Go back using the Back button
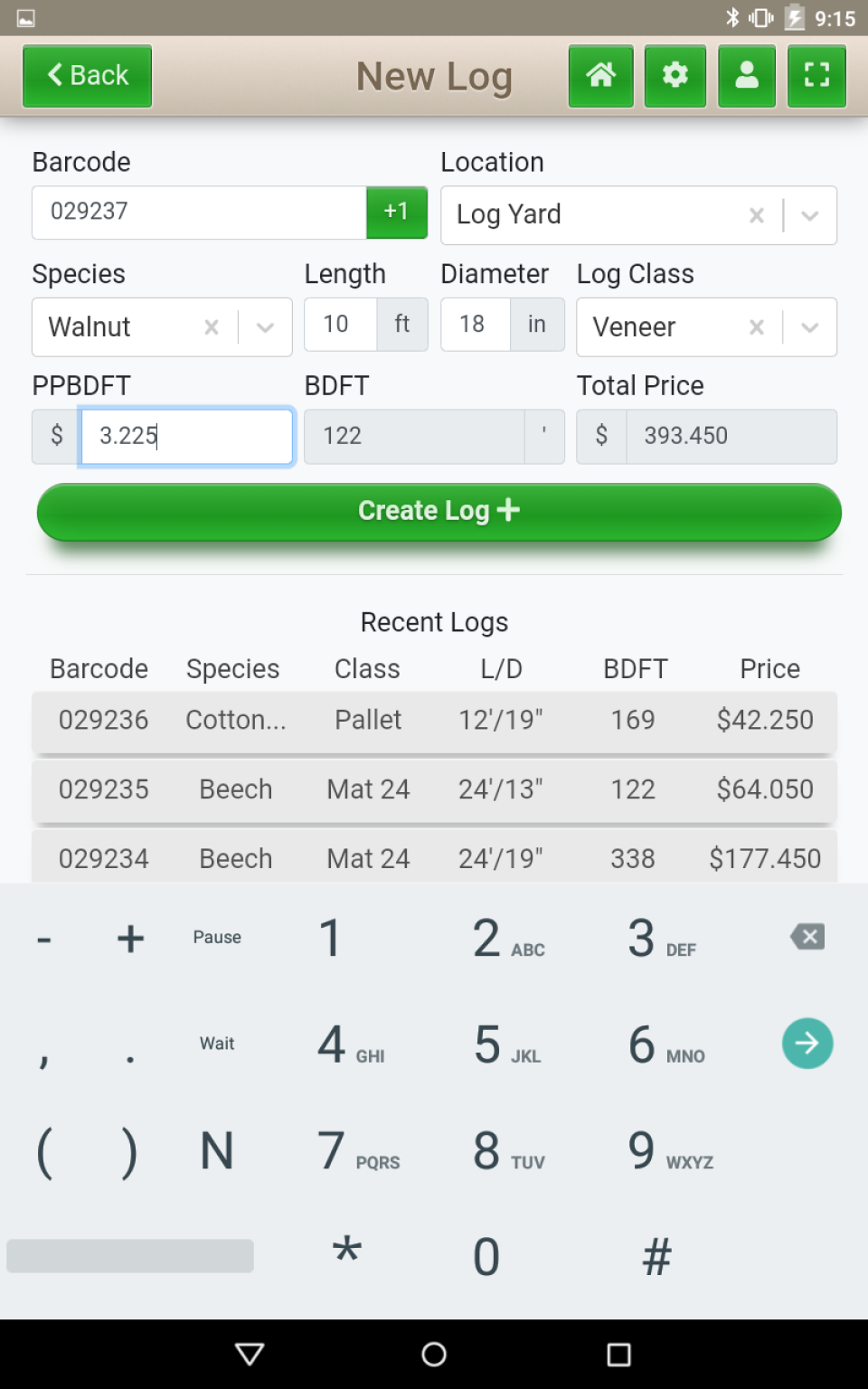 click(x=87, y=76)
